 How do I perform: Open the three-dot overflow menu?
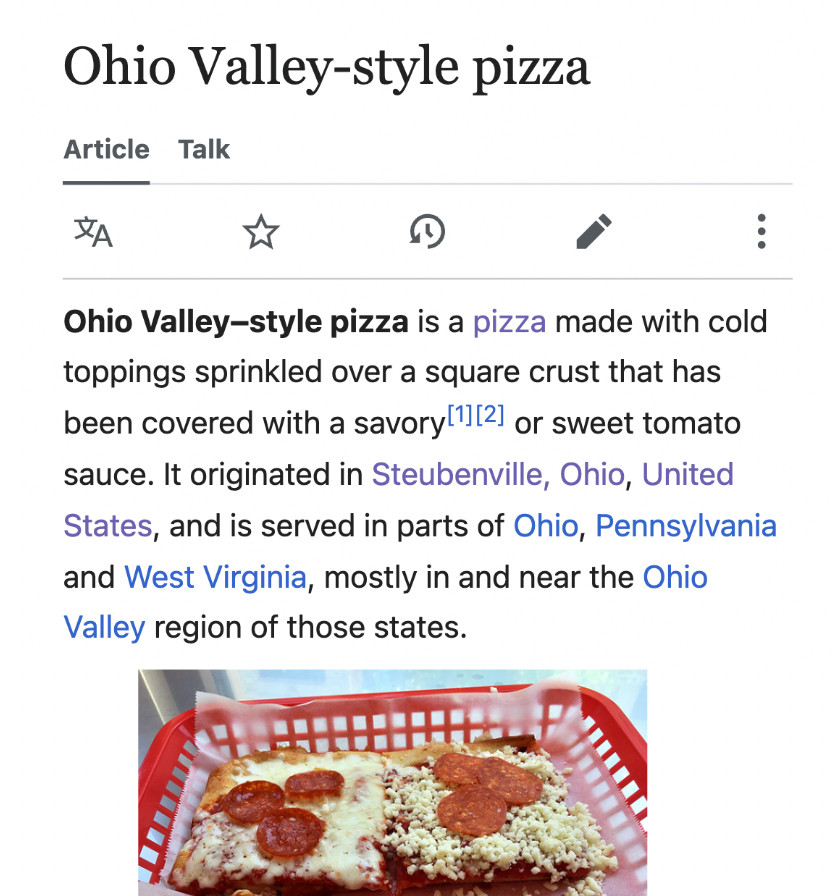click(x=761, y=232)
